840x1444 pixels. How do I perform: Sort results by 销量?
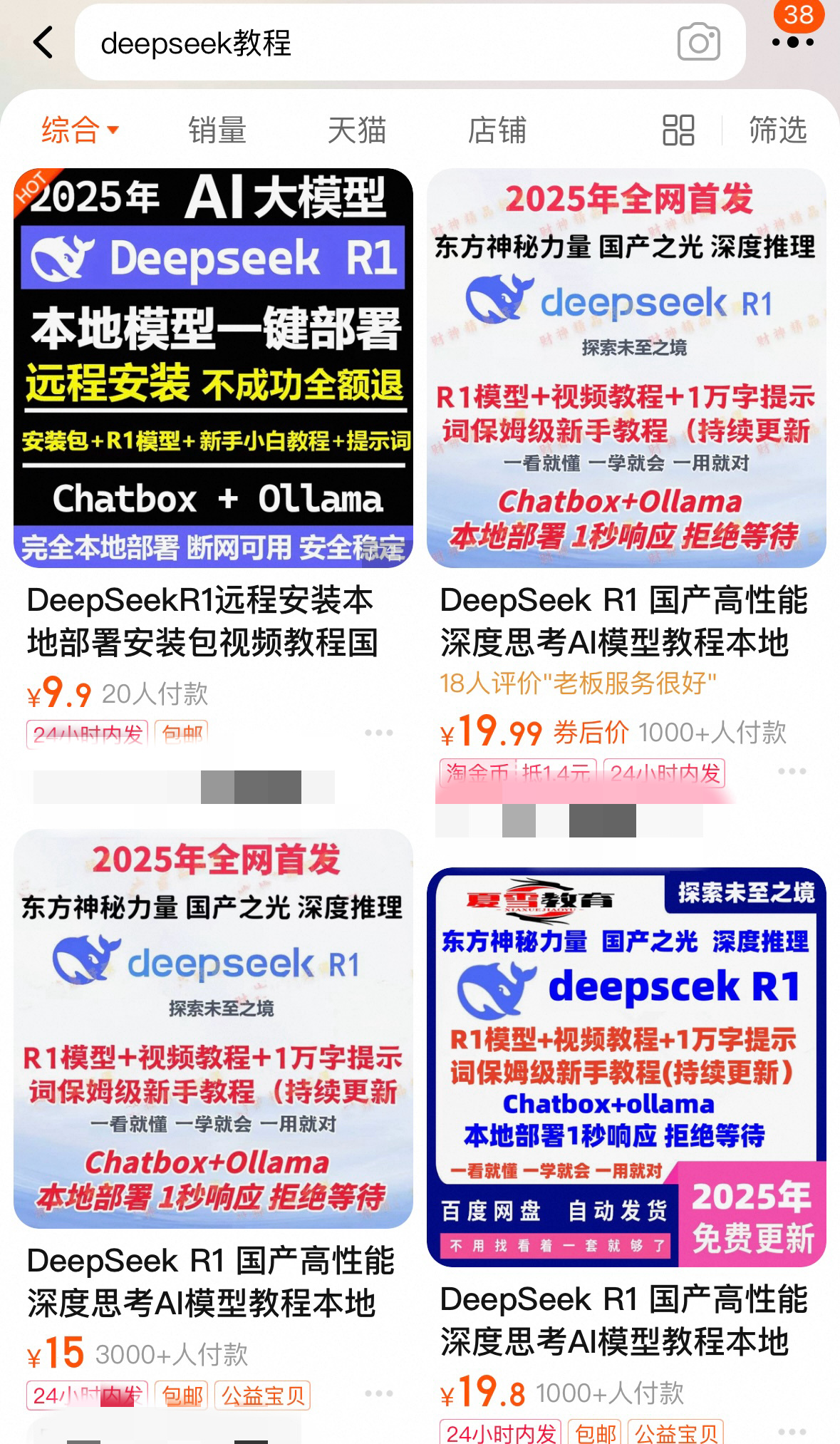pyautogui.click(x=217, y=130)
